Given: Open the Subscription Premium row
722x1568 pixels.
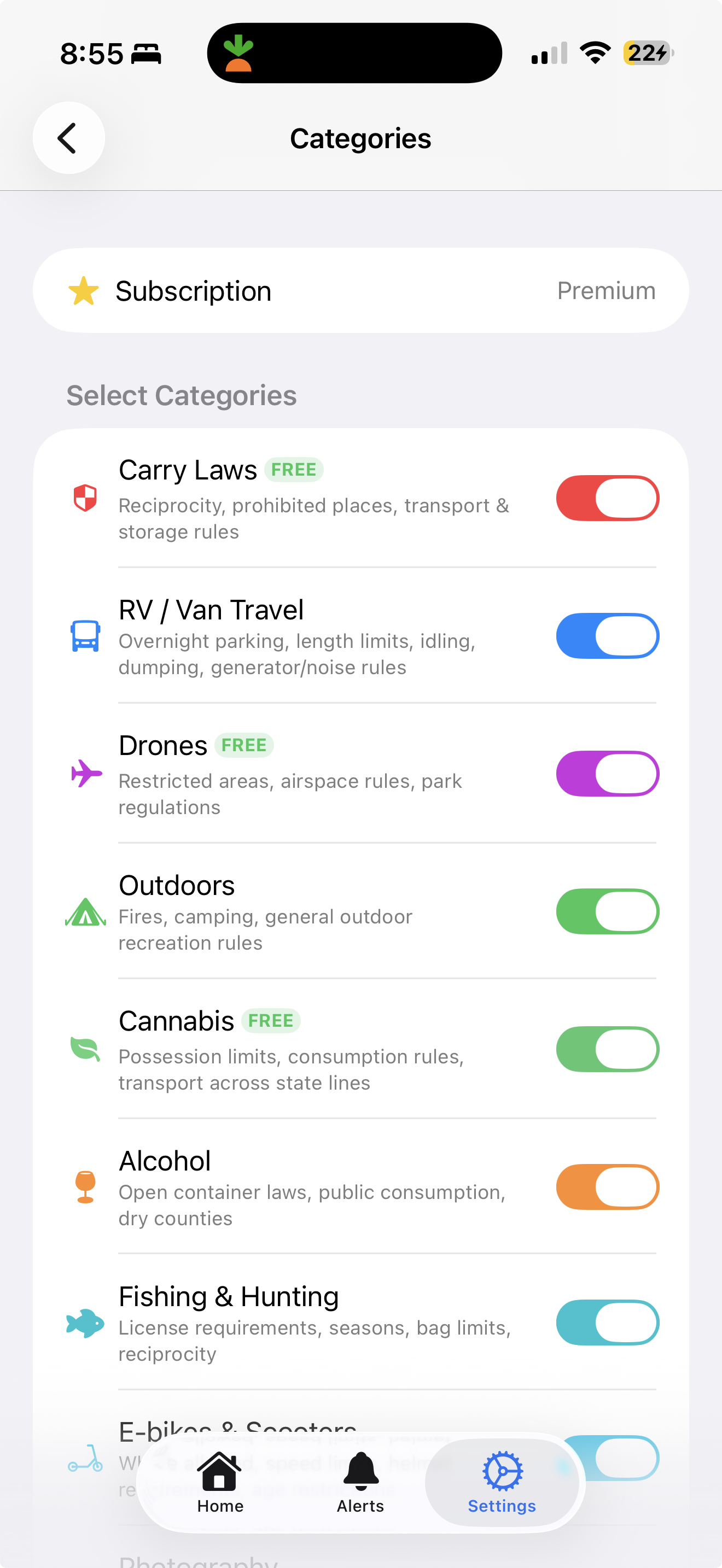Looking at the screenshot, I should point(361,290).
